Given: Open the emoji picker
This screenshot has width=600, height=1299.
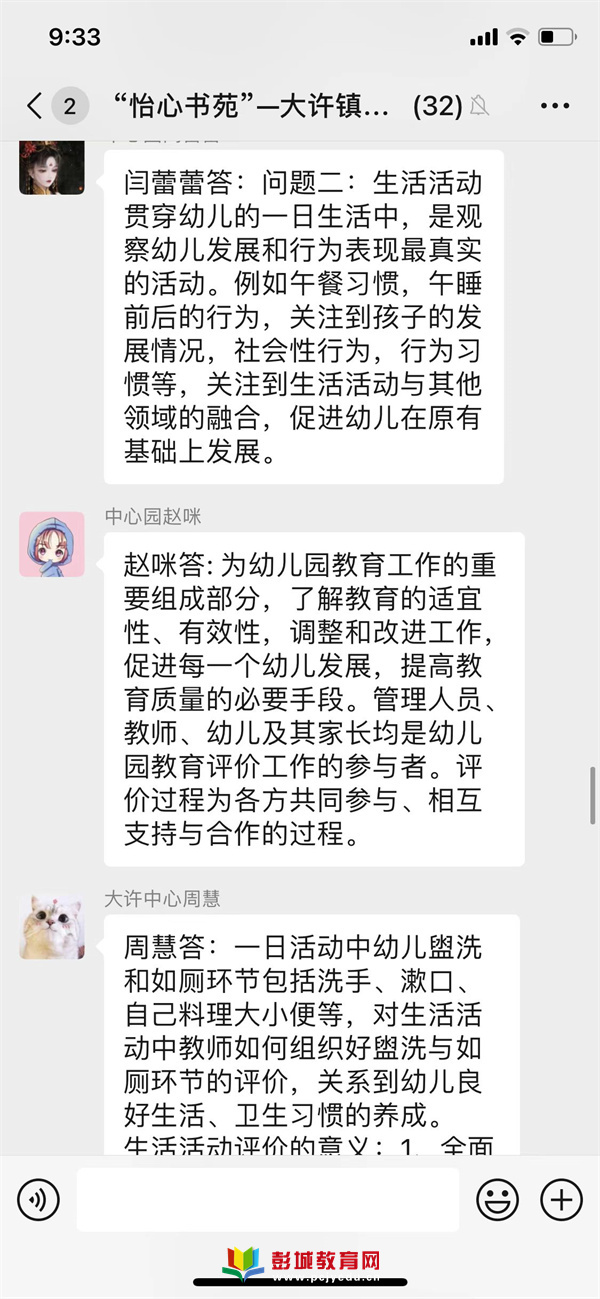Looking at the screenshot, I should [497, 1199].
